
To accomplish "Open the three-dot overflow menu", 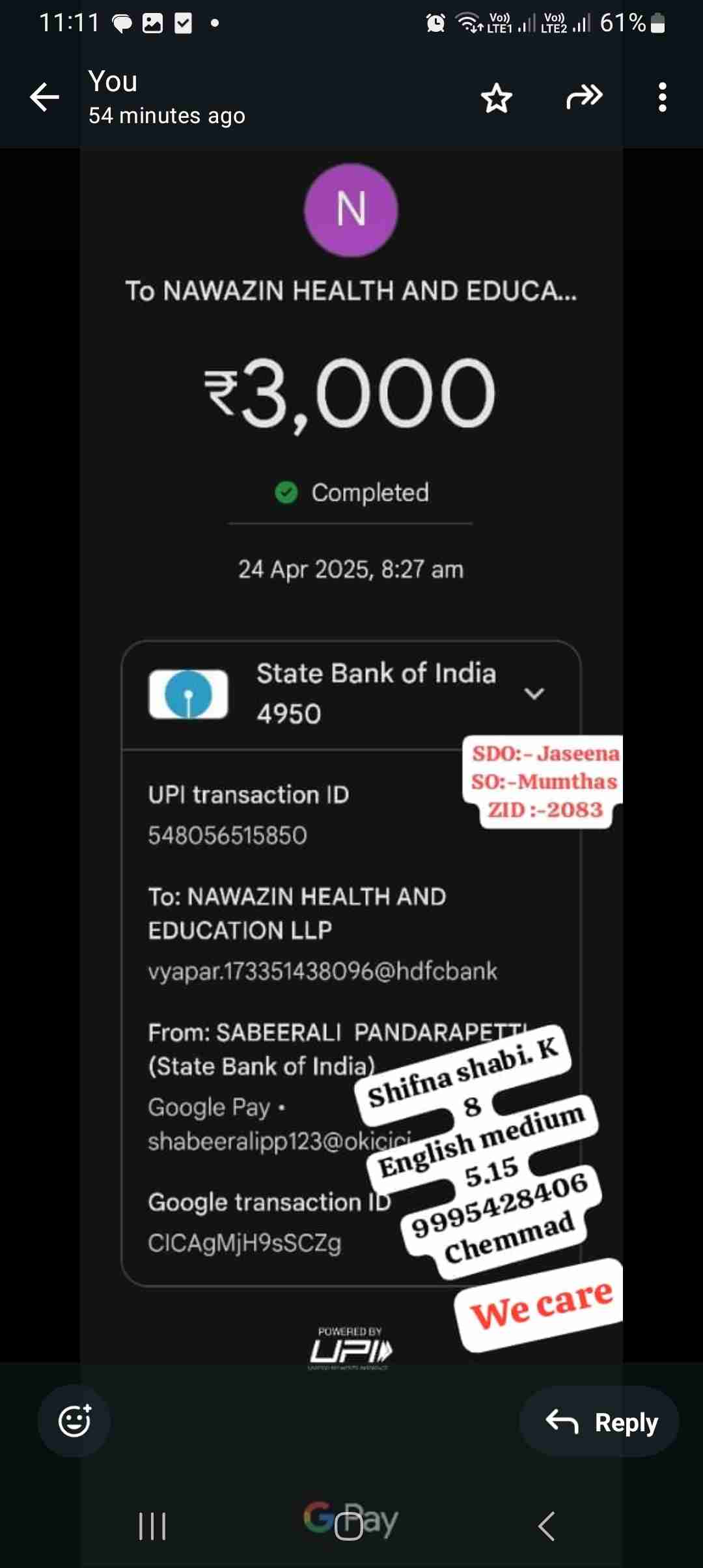I will point(662,98).
